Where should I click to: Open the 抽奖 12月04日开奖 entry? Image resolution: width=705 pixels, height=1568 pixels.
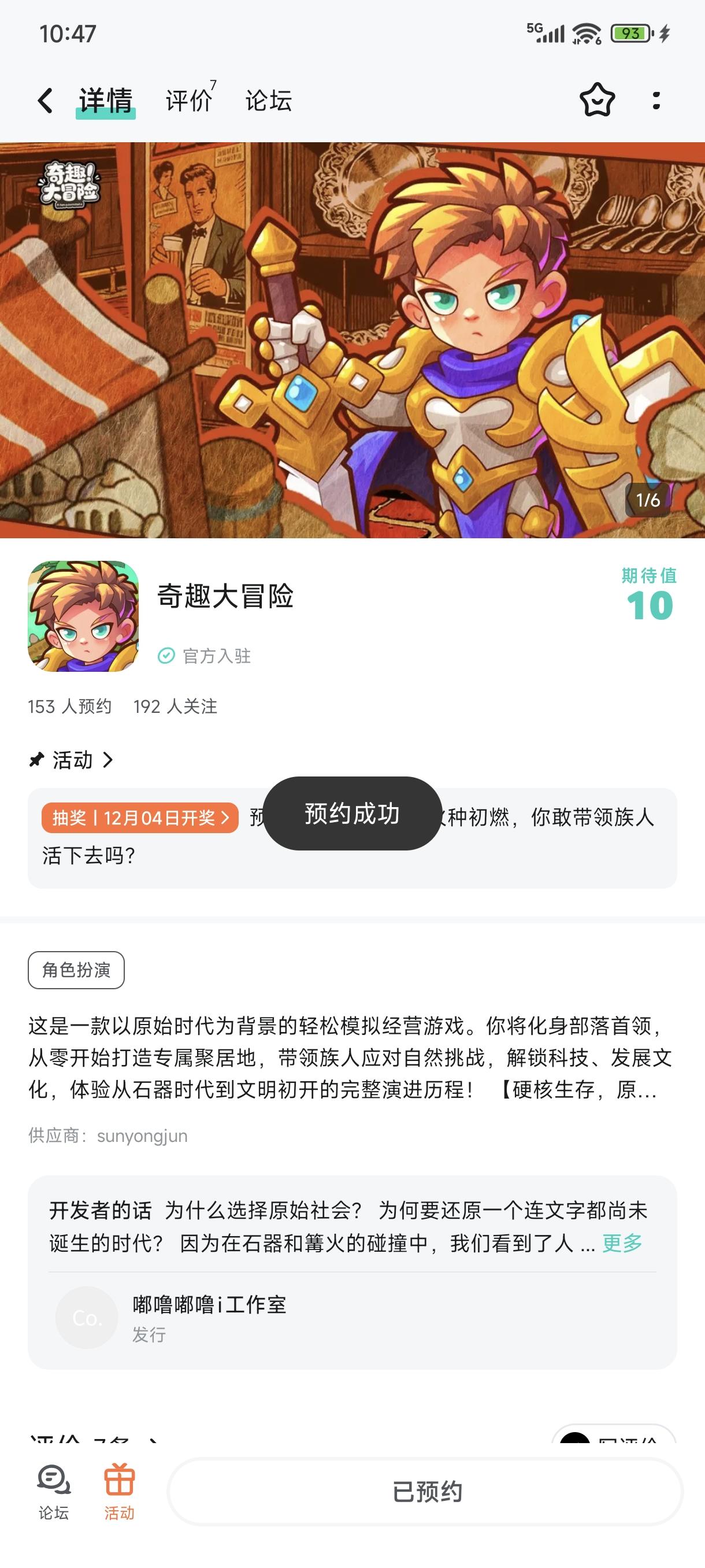click(139, 819)
